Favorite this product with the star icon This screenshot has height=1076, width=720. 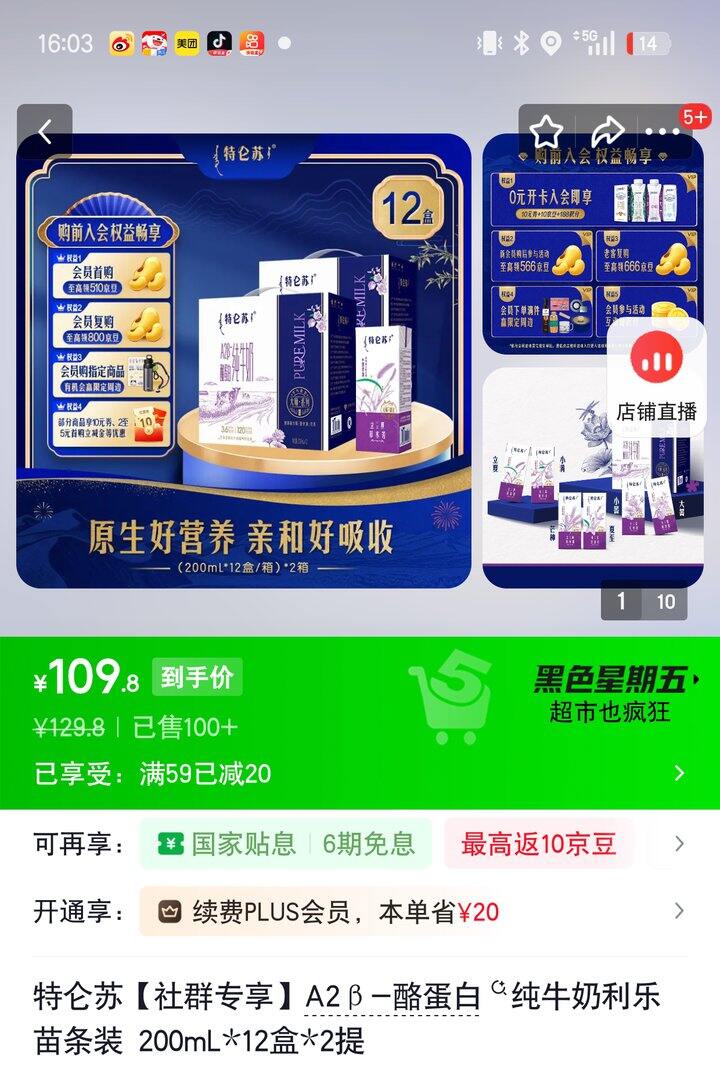pos(546,132)
